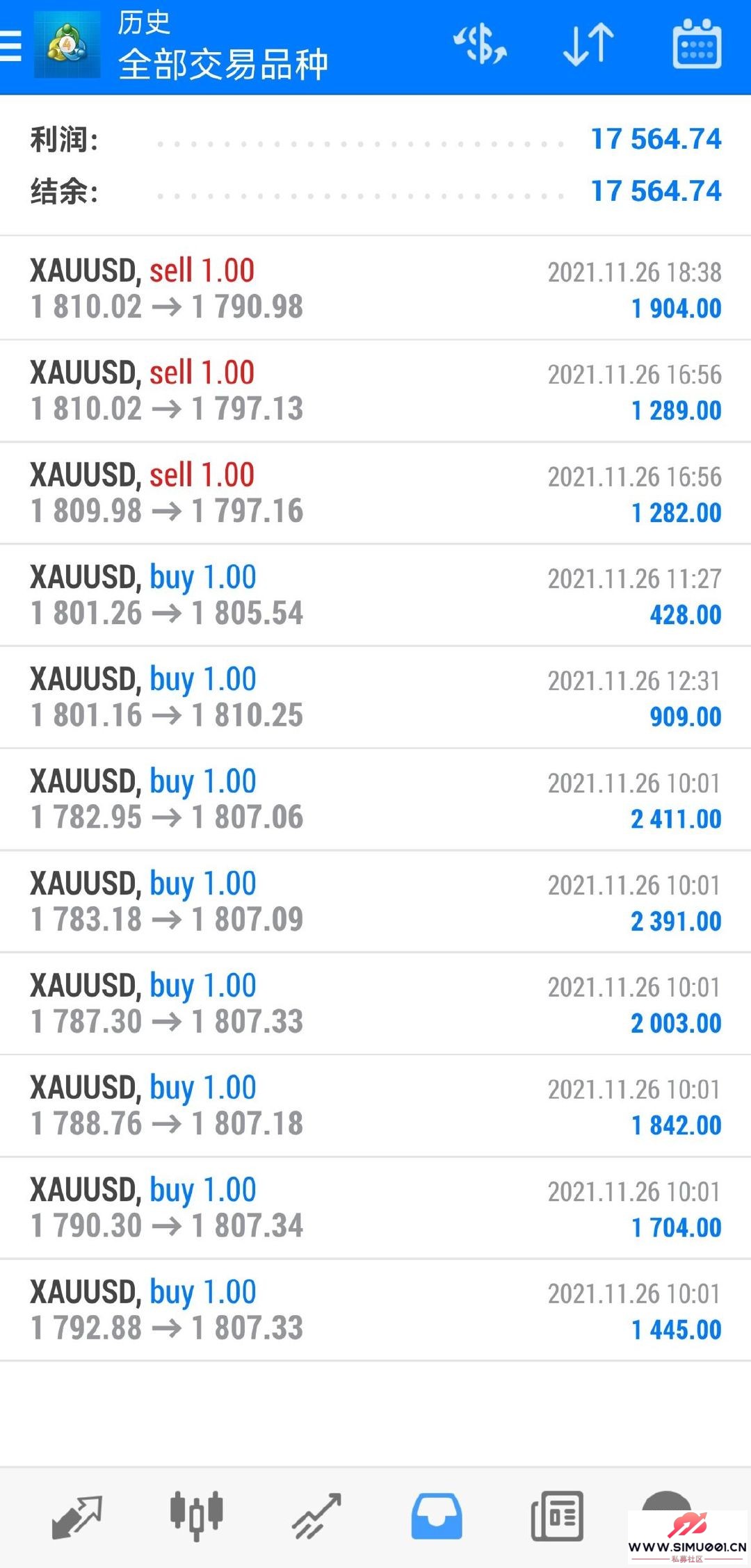Open the side drawer menu

11,47
